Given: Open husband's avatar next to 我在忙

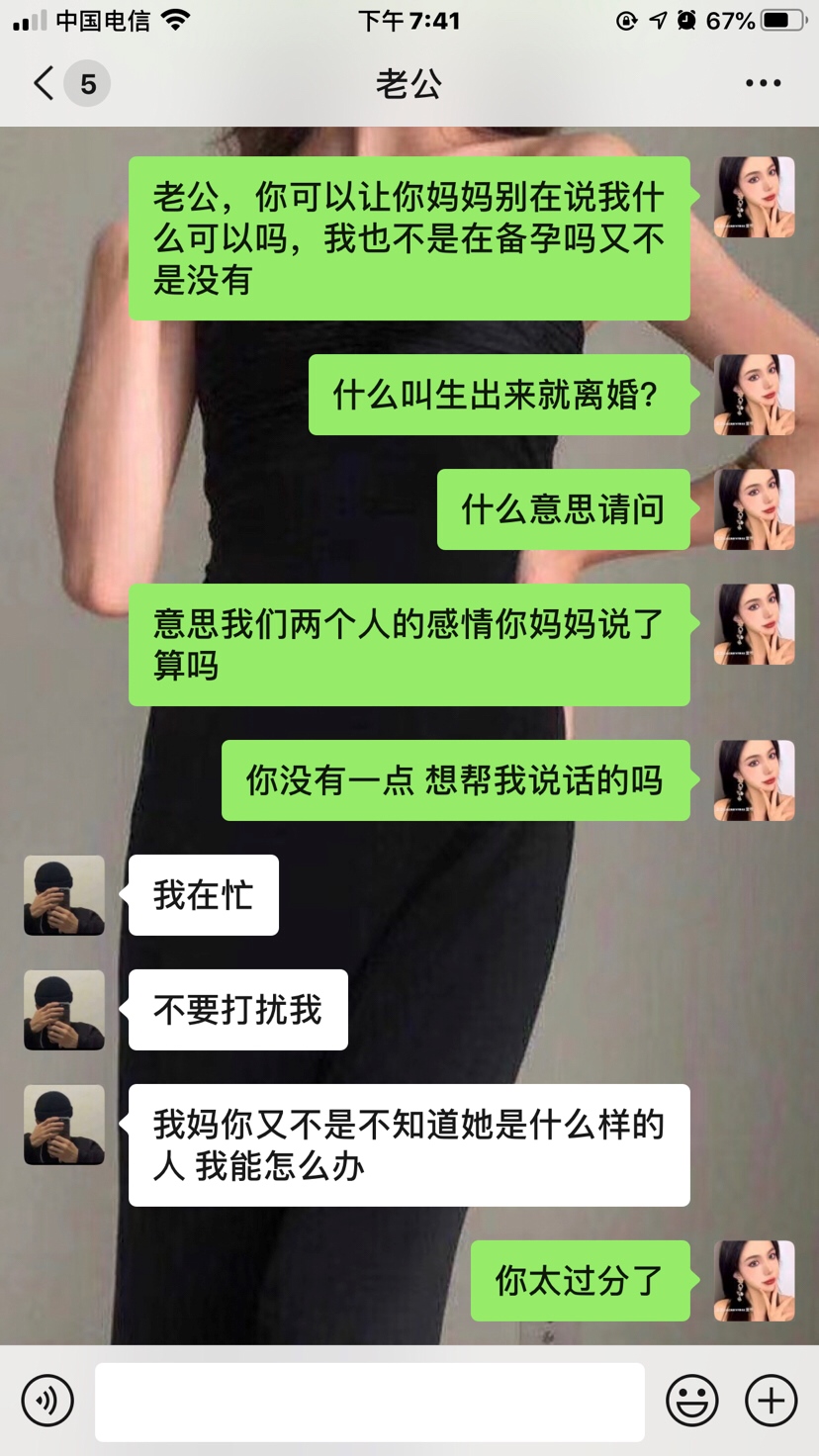Looking at the screenshot, I should coord(64,895).
